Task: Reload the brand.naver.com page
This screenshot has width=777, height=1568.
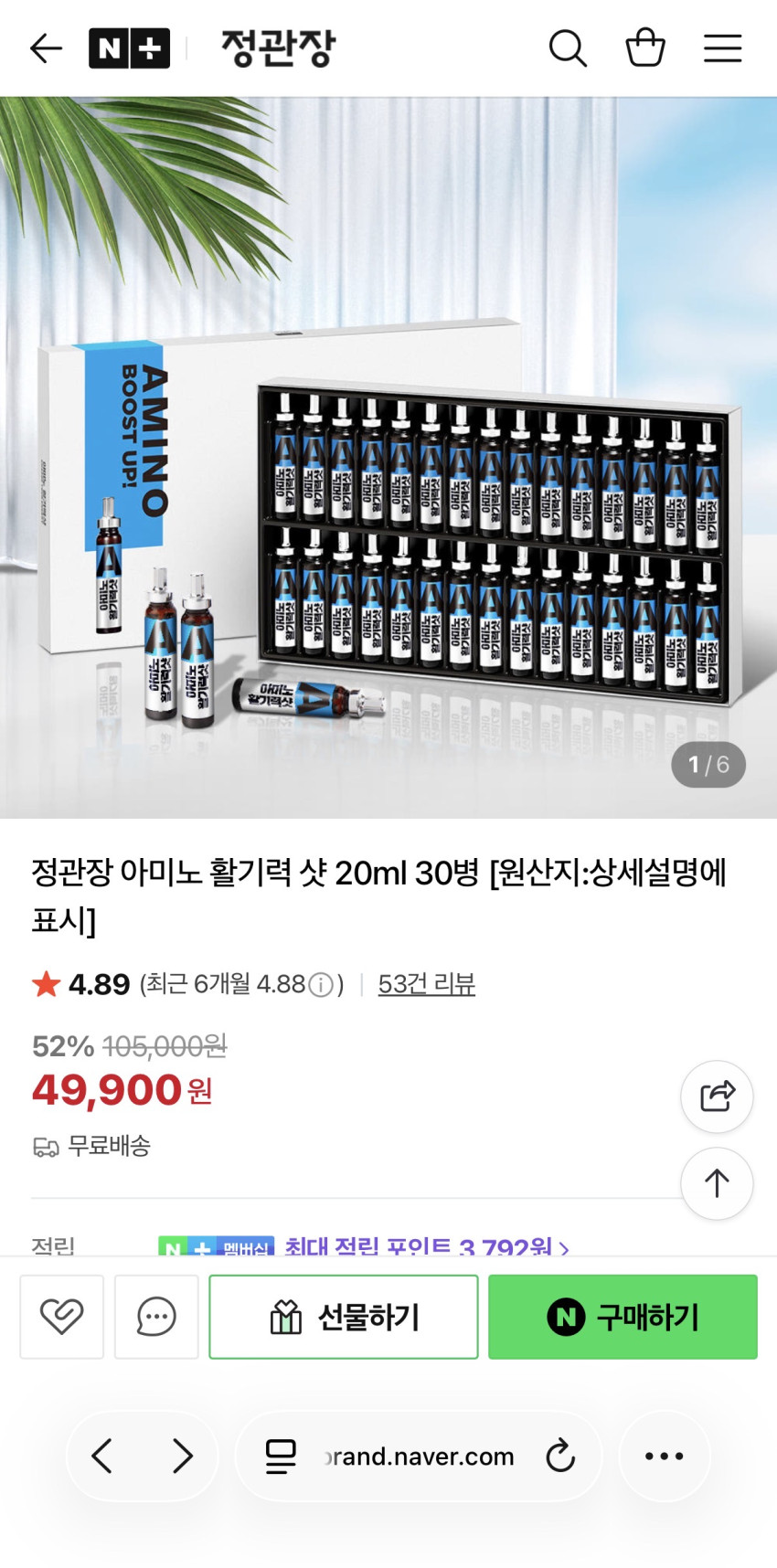Action: 560,1456
